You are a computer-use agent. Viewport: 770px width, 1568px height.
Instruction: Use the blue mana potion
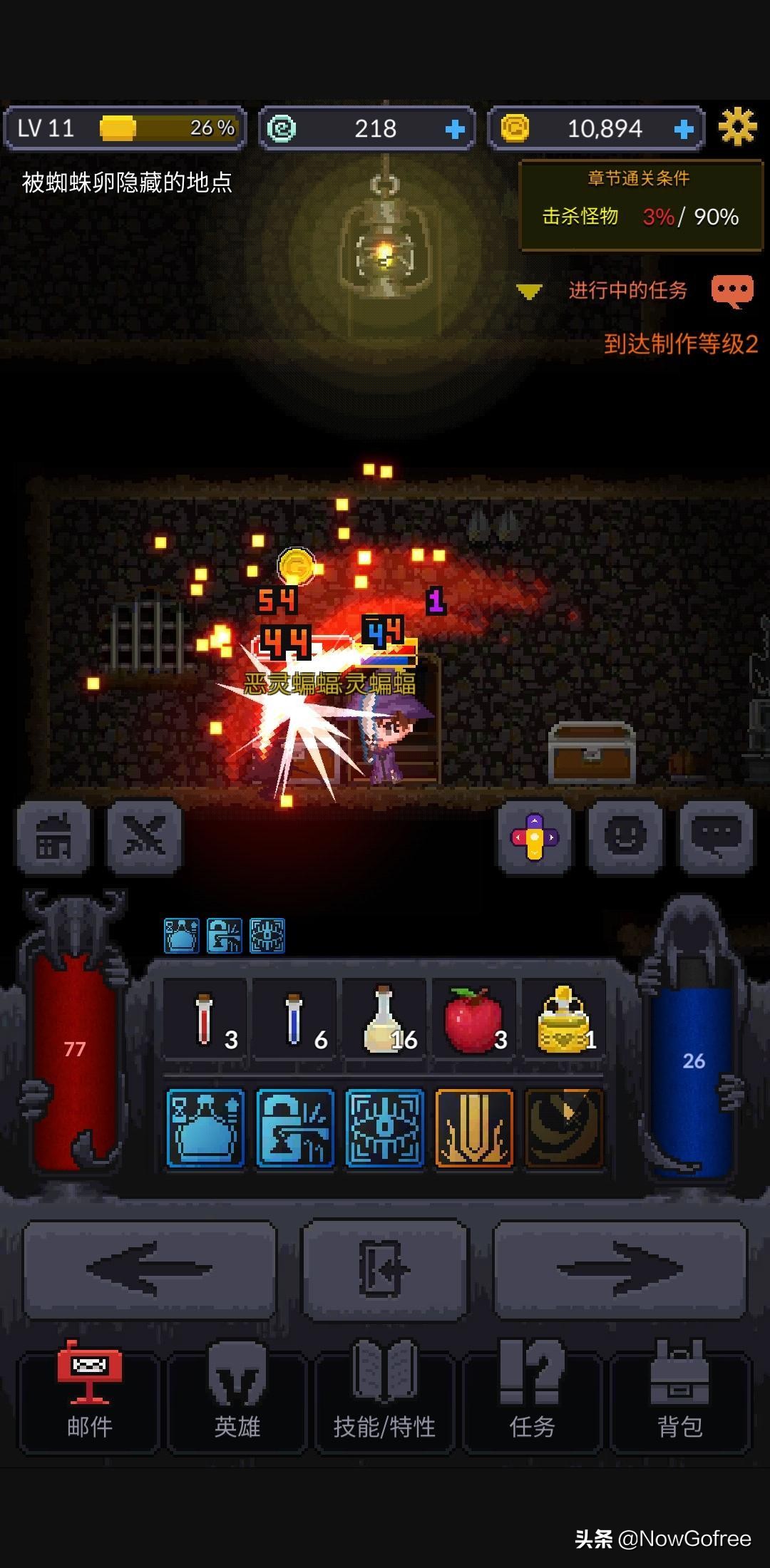coord(295,1022)
